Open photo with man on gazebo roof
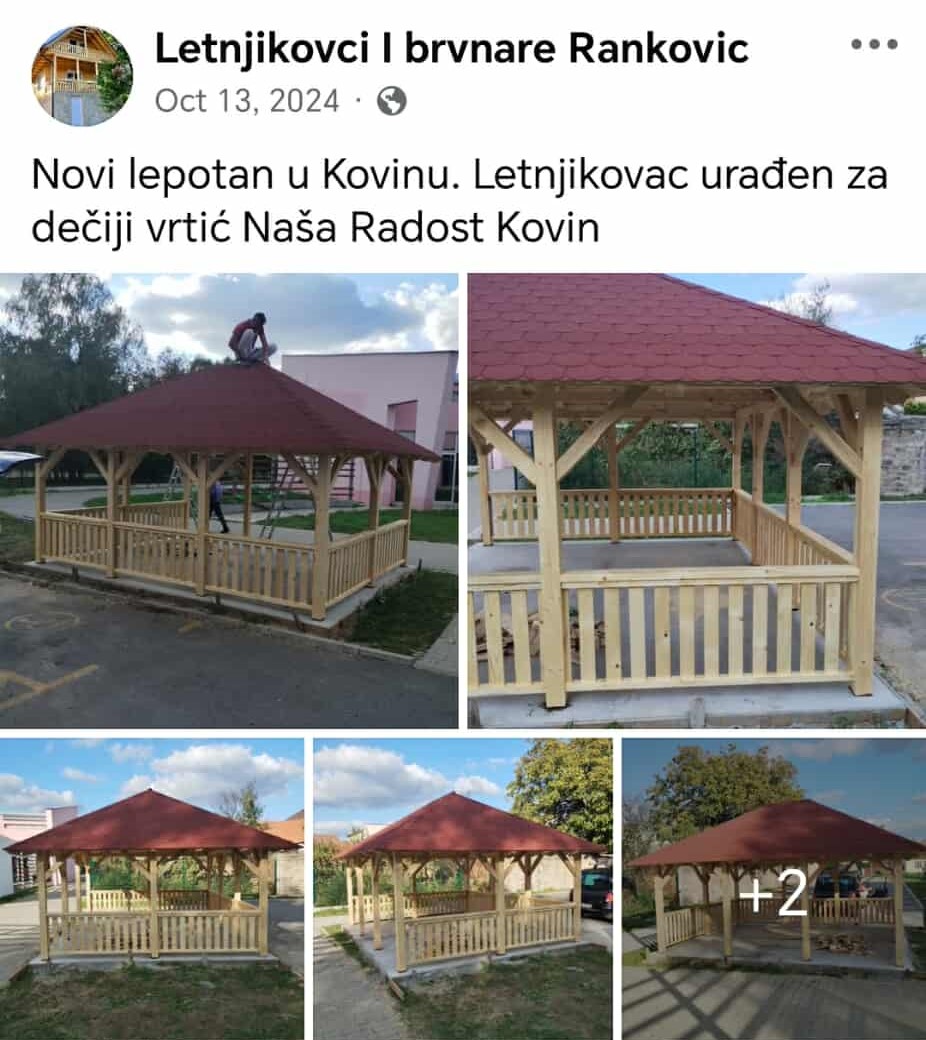This screenshot has height=1040, width=926. 229,500
